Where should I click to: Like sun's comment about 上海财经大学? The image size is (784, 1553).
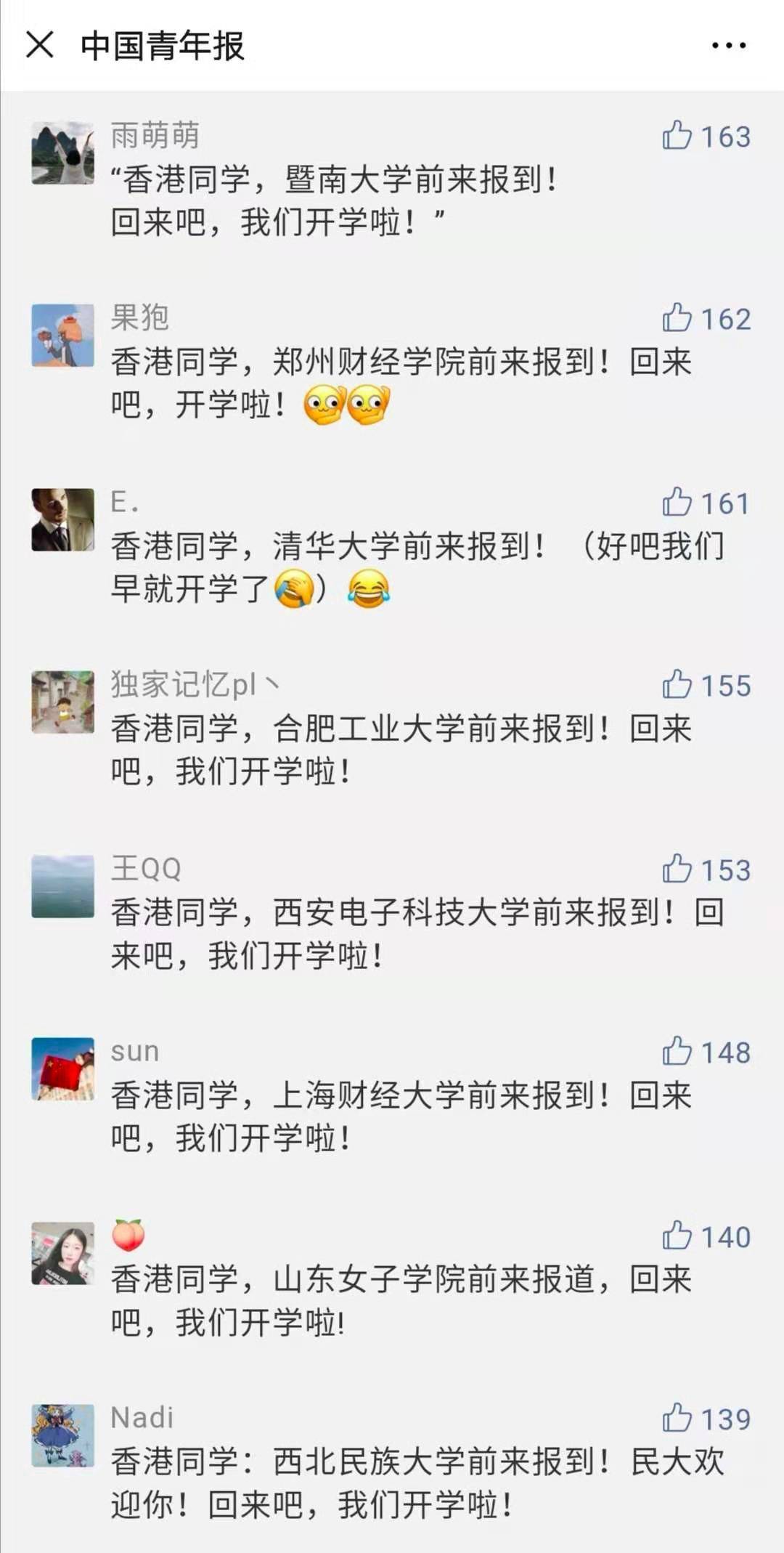pos(677,1052)
